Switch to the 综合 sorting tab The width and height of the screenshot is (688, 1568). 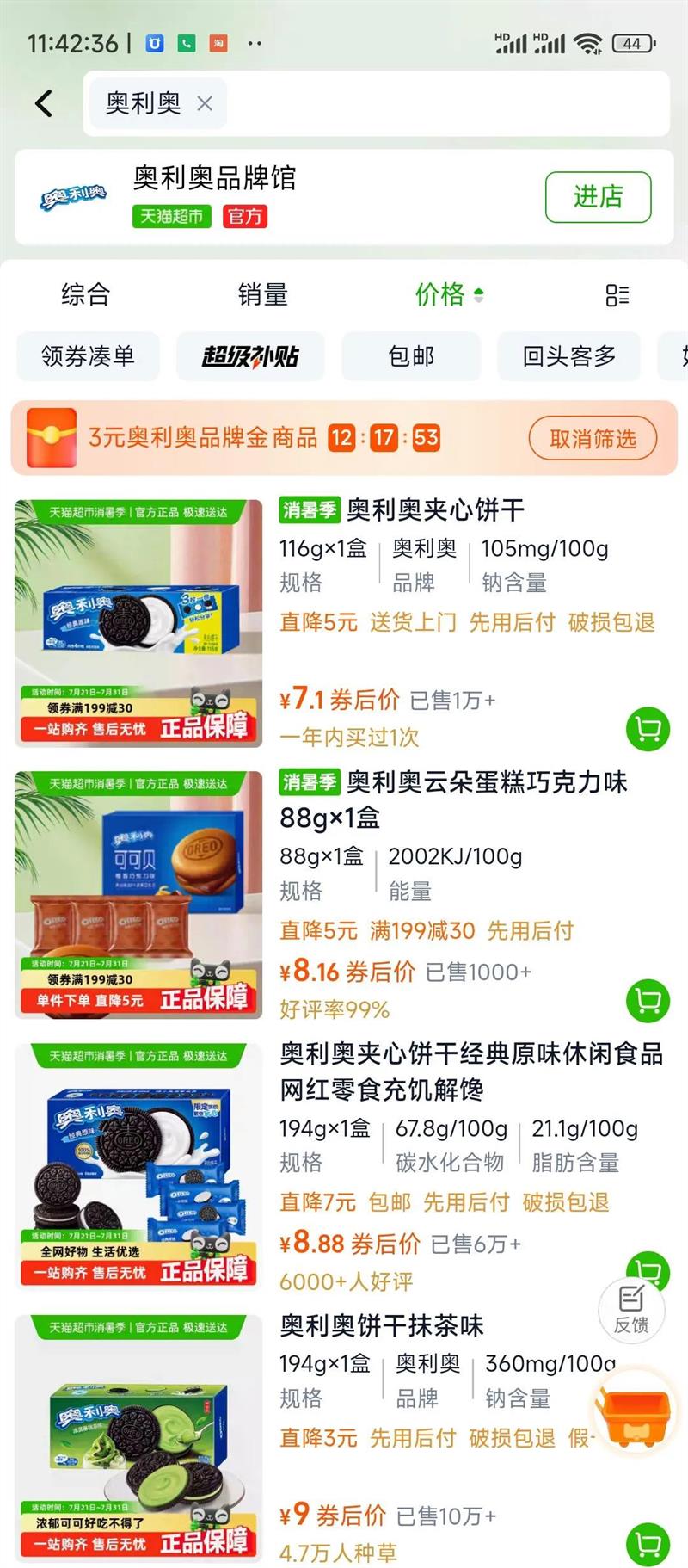[86, 294]
